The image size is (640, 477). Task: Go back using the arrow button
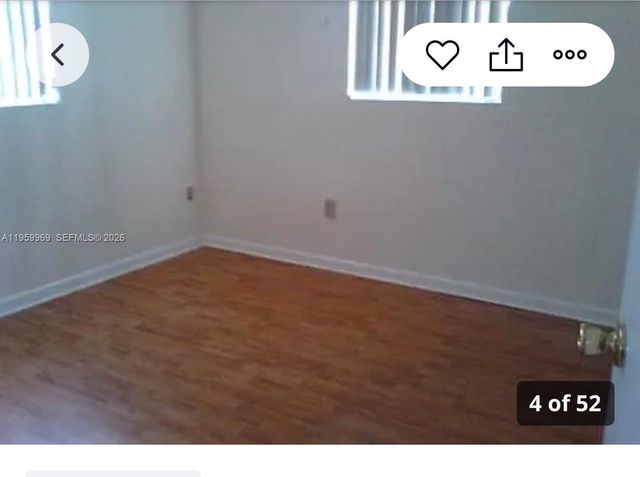(57, 55)
